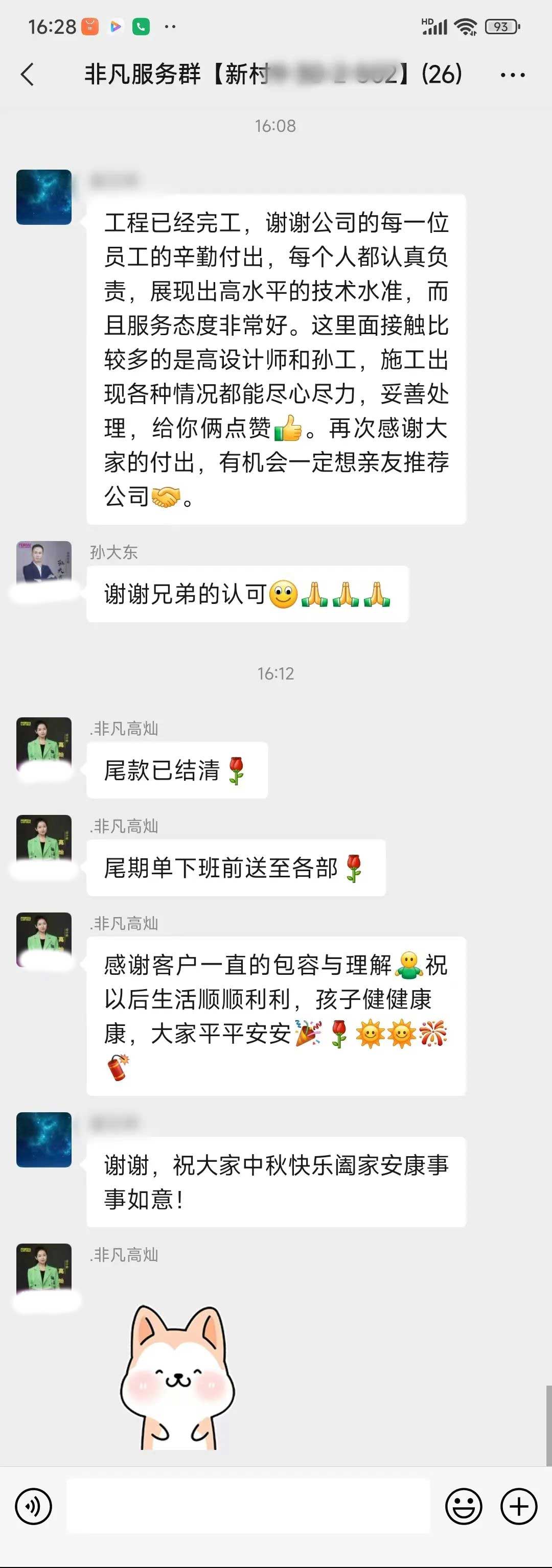552x1568 pixels.
Task: Switch to voice message input
Action: tap(33, 1507)
